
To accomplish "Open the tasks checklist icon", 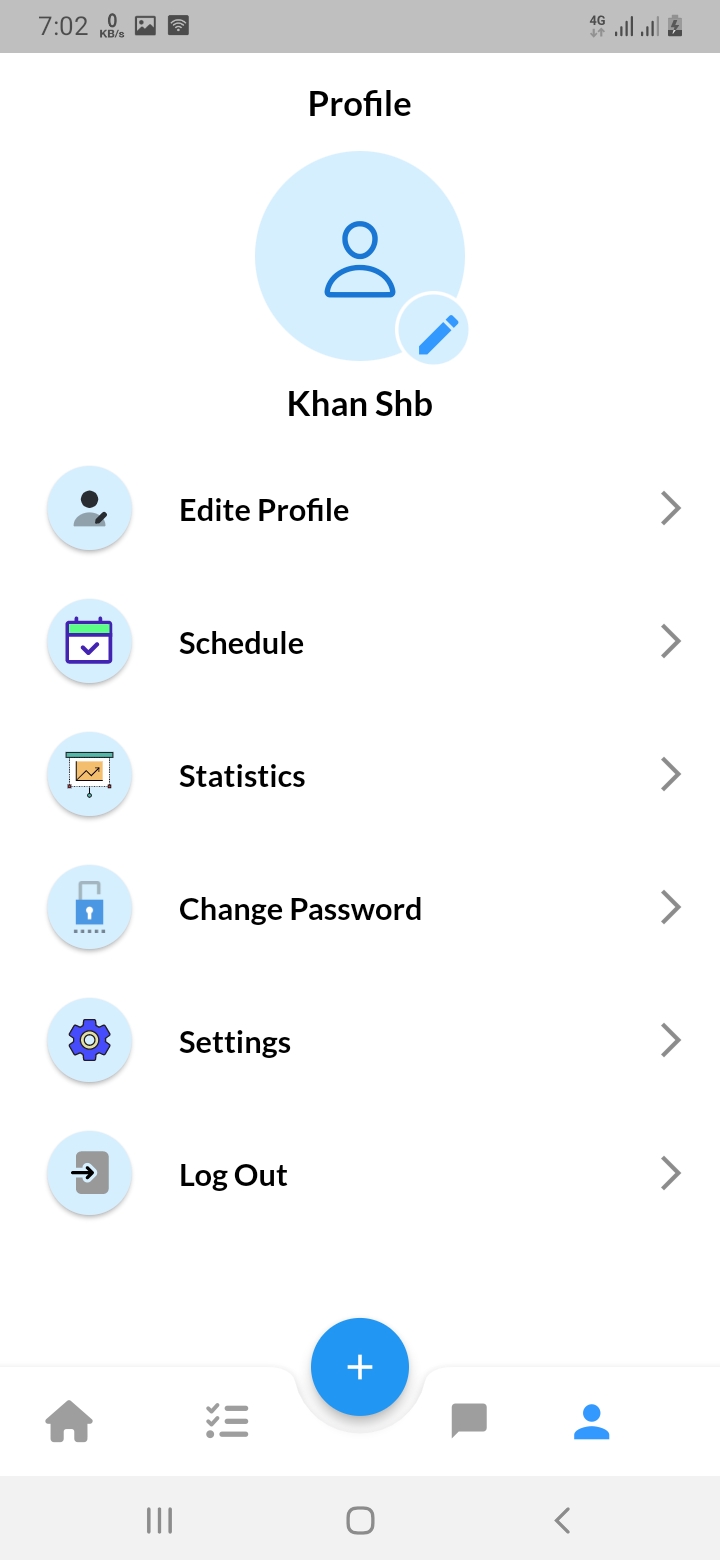I will [226, 1419].
